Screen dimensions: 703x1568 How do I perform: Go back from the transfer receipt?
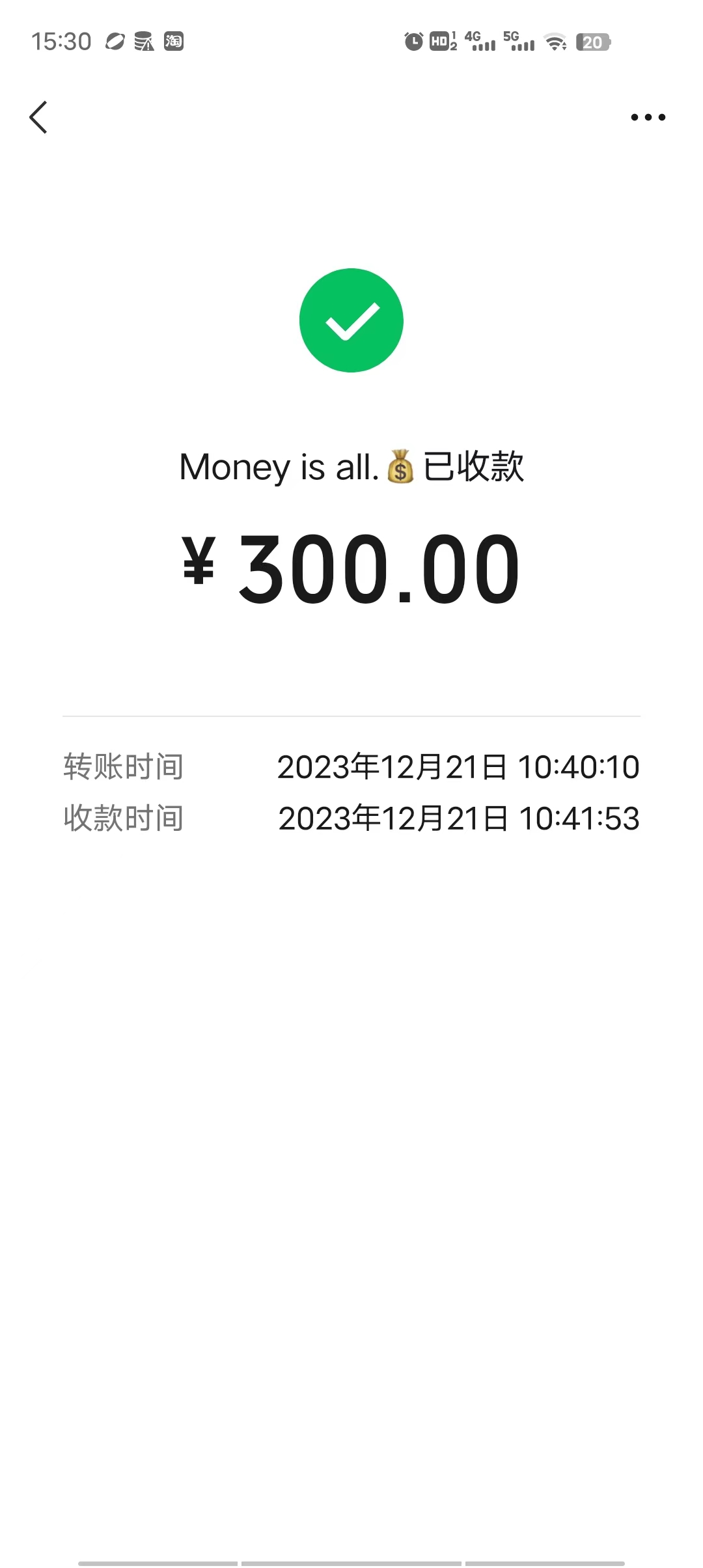pos(38,117)
